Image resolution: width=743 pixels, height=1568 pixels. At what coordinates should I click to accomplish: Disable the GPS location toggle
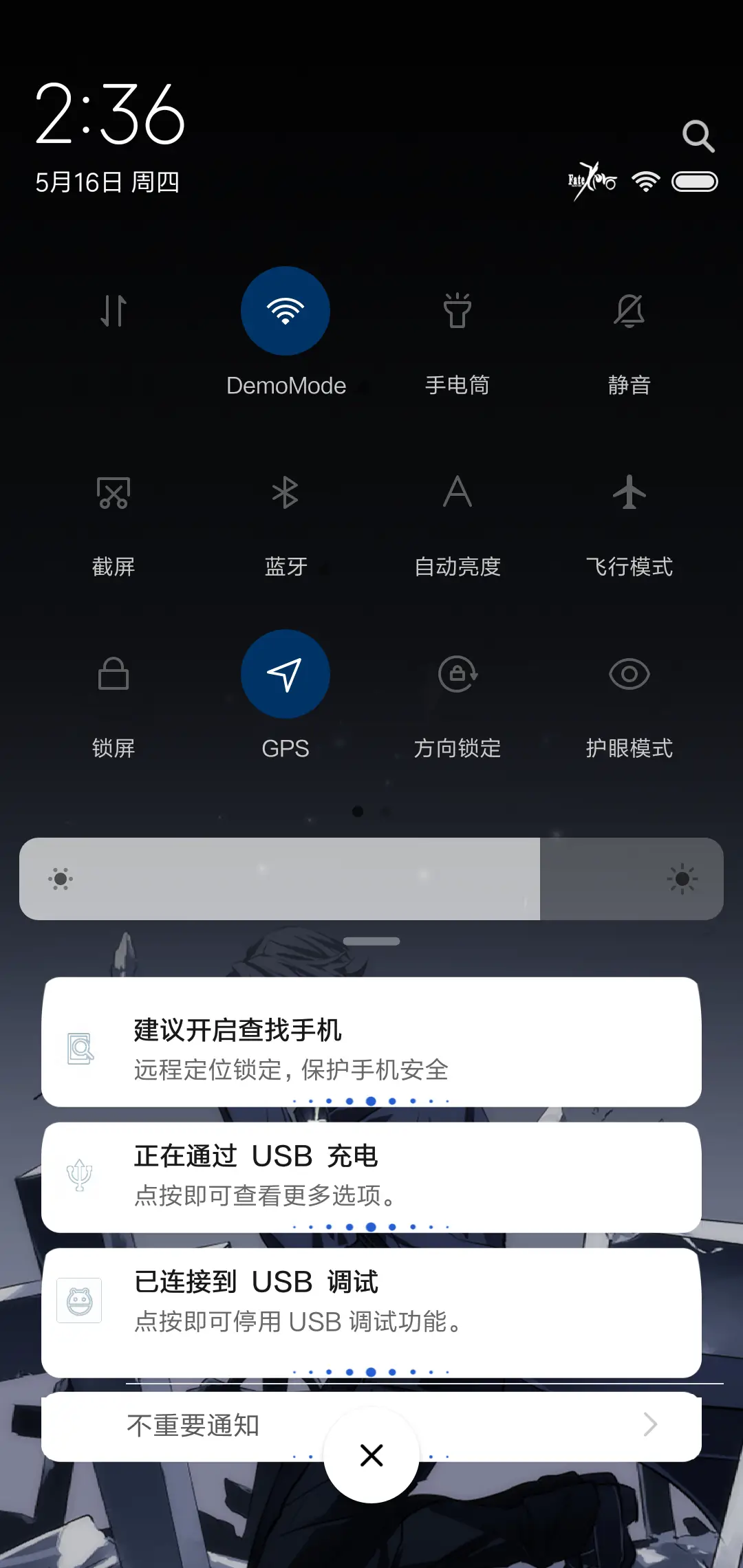point(286,674)
